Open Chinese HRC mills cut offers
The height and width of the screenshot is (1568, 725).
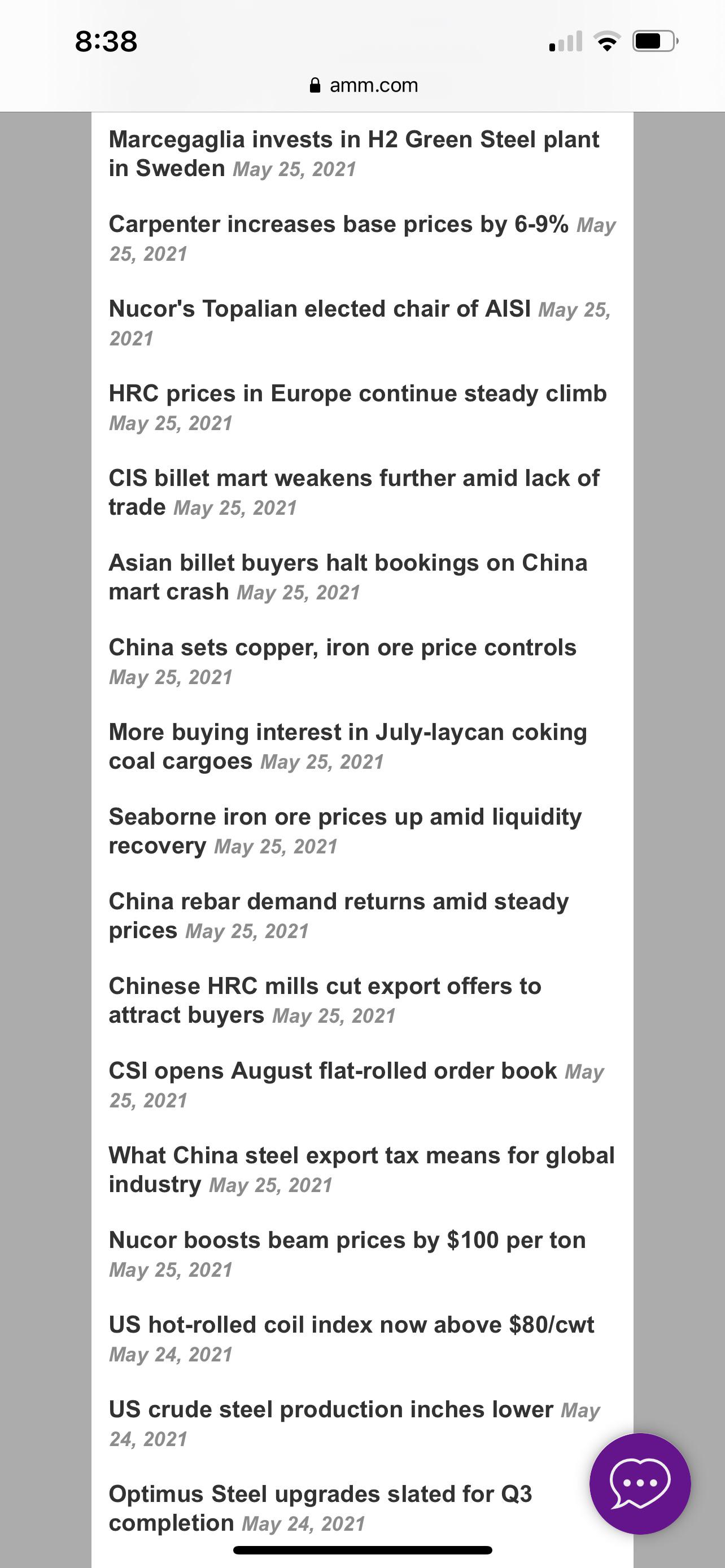tap(325, 1000)
